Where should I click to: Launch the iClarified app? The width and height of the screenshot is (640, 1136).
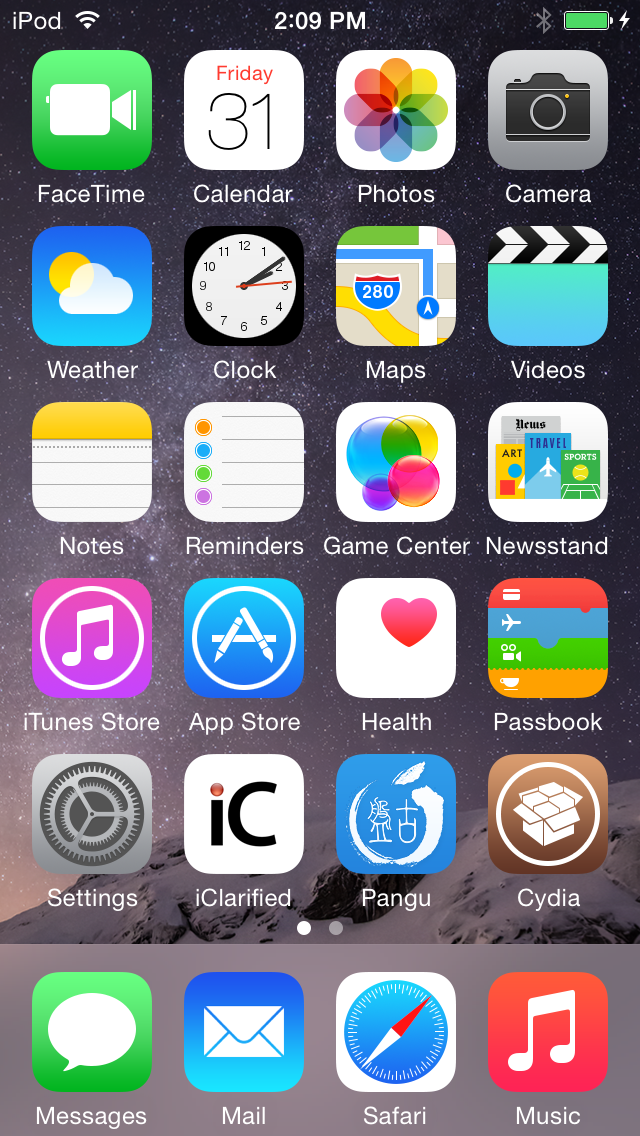click(244, 814)
